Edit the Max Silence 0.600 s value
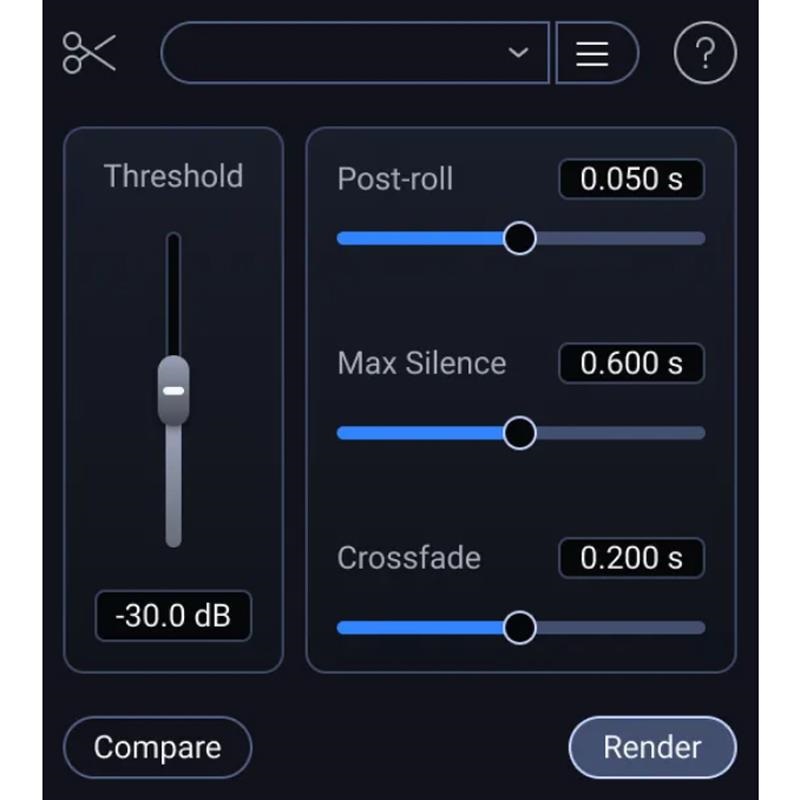The width and height of the screenshot is (800, 800). (632, 363)
